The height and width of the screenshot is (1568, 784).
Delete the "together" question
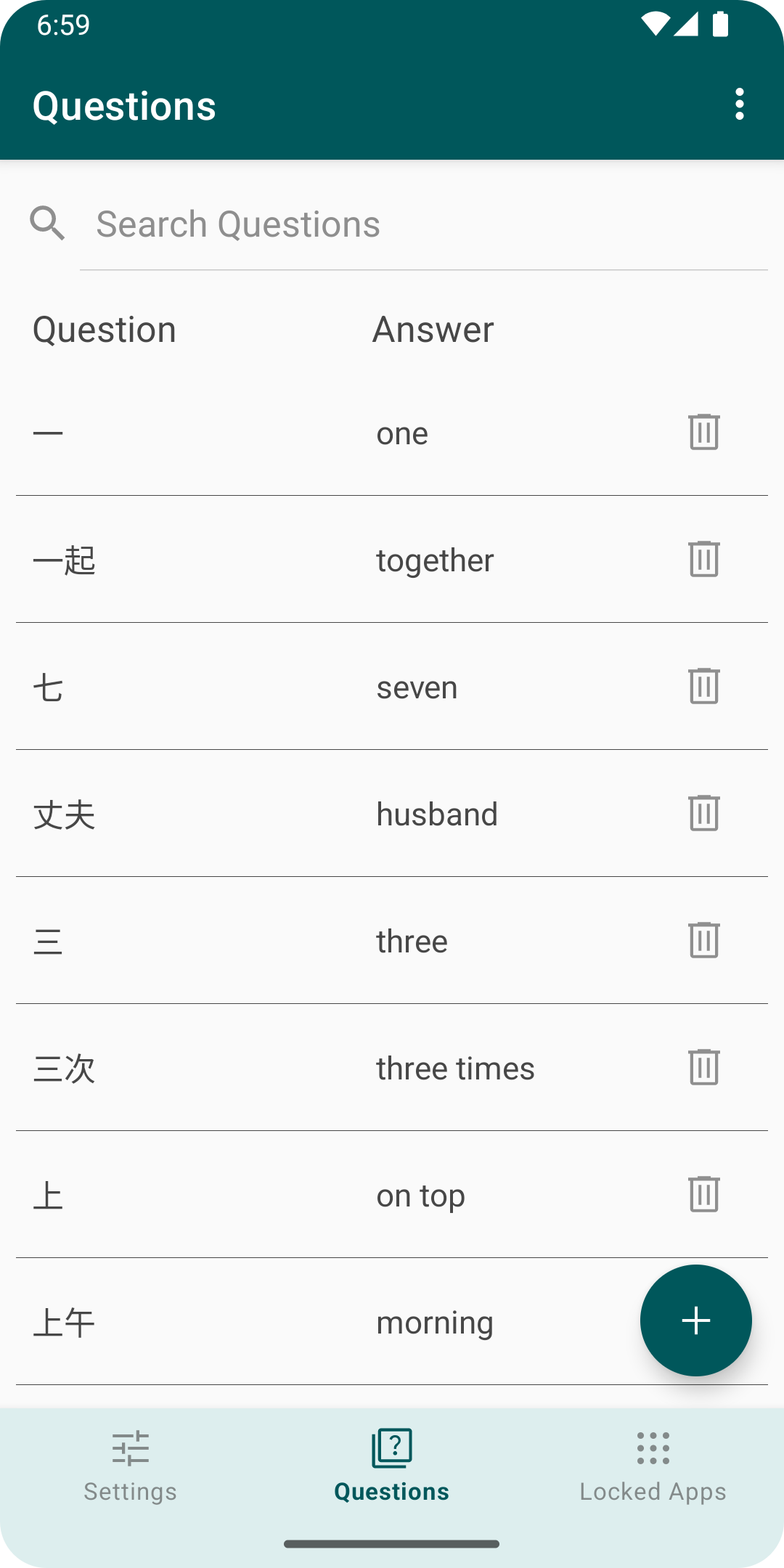[703, 560]
